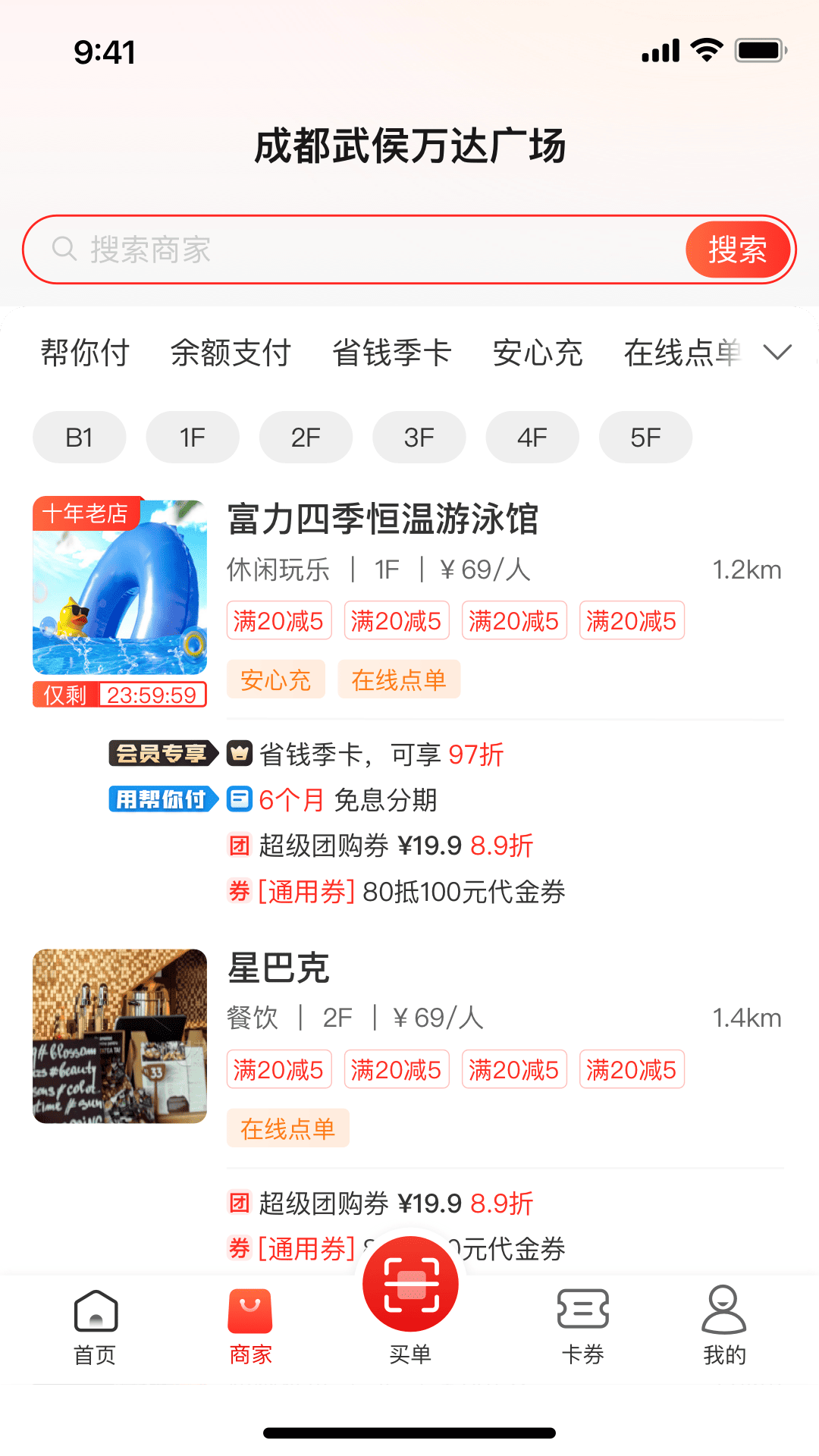819x1456 pixels.
Task: Open the 星巴克 merchant listing
Action: tap(278, 968)
